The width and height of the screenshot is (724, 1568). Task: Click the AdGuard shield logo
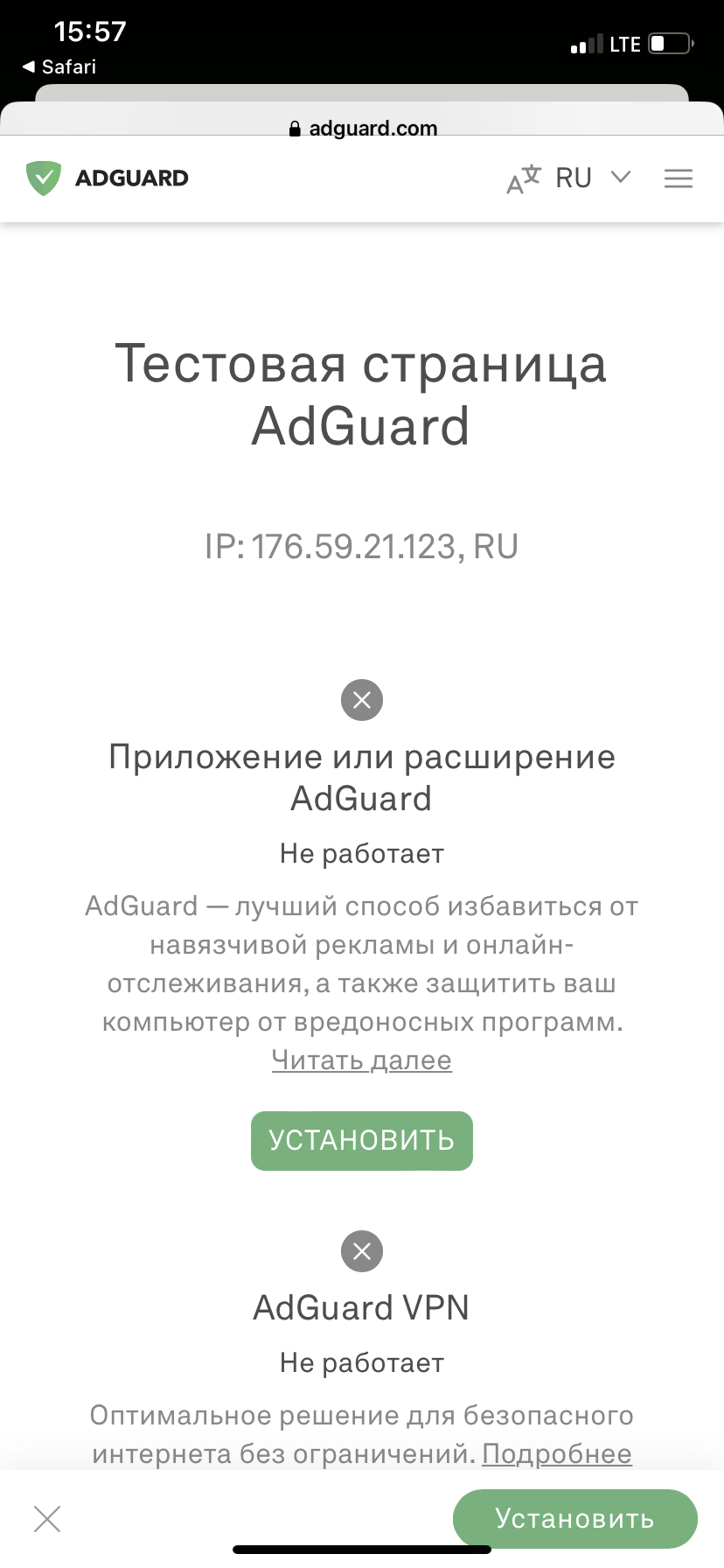pyautogui.click(x=43, y=178)
